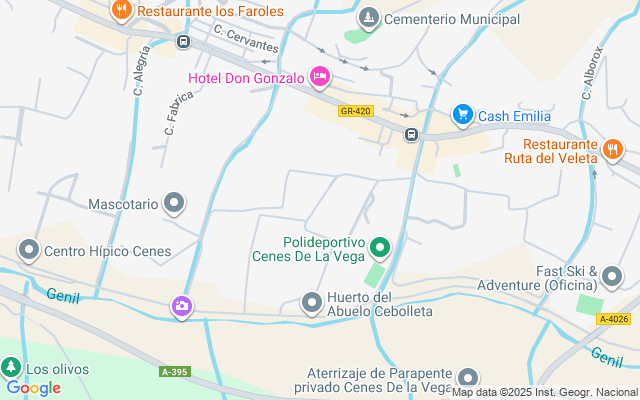Screen dimensions: 640x400
Task: Select Polideportivo Cenes De La Vega pin
Action: click(380, 246)
